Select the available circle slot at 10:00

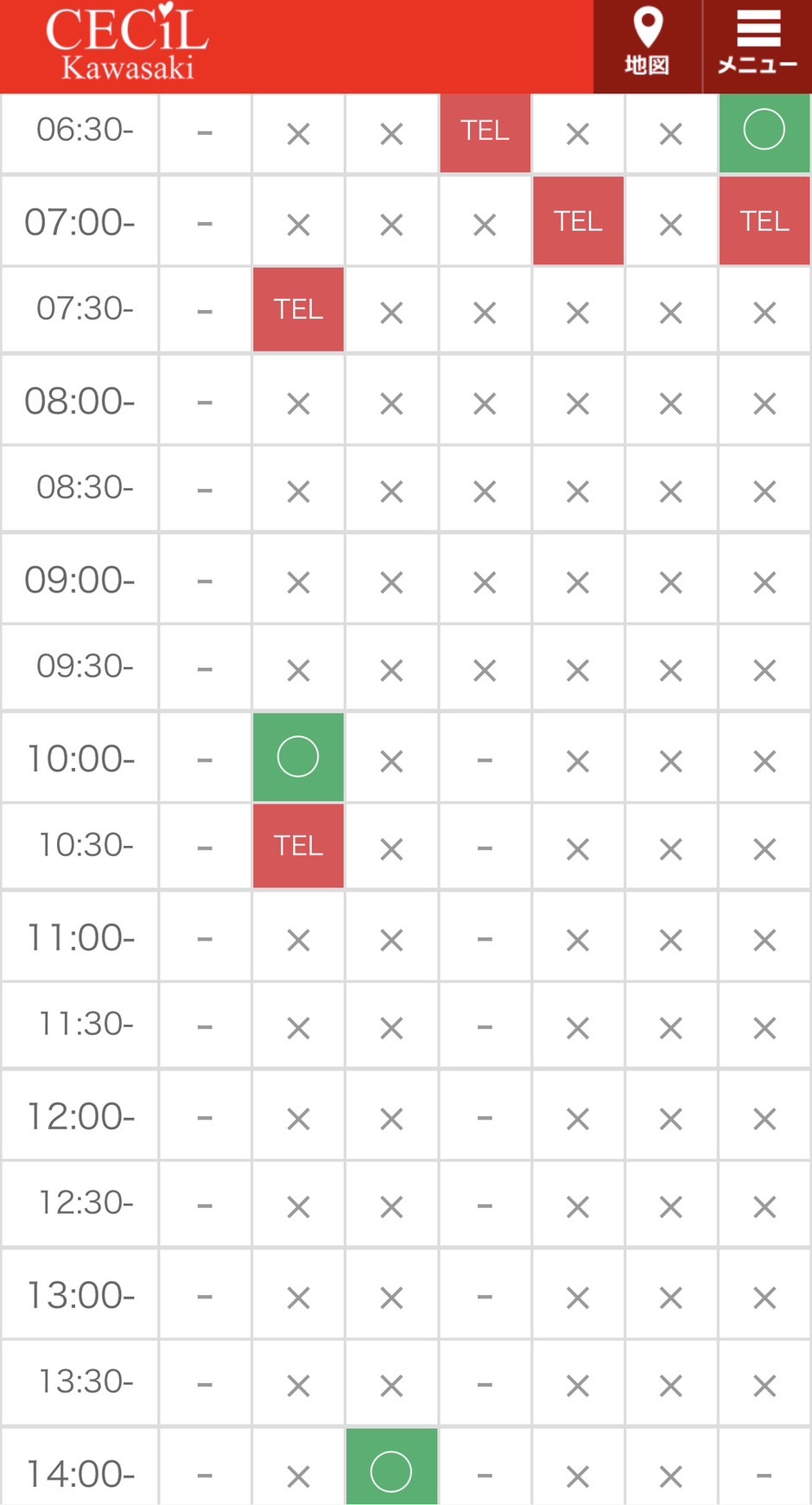tap(298, 757)
